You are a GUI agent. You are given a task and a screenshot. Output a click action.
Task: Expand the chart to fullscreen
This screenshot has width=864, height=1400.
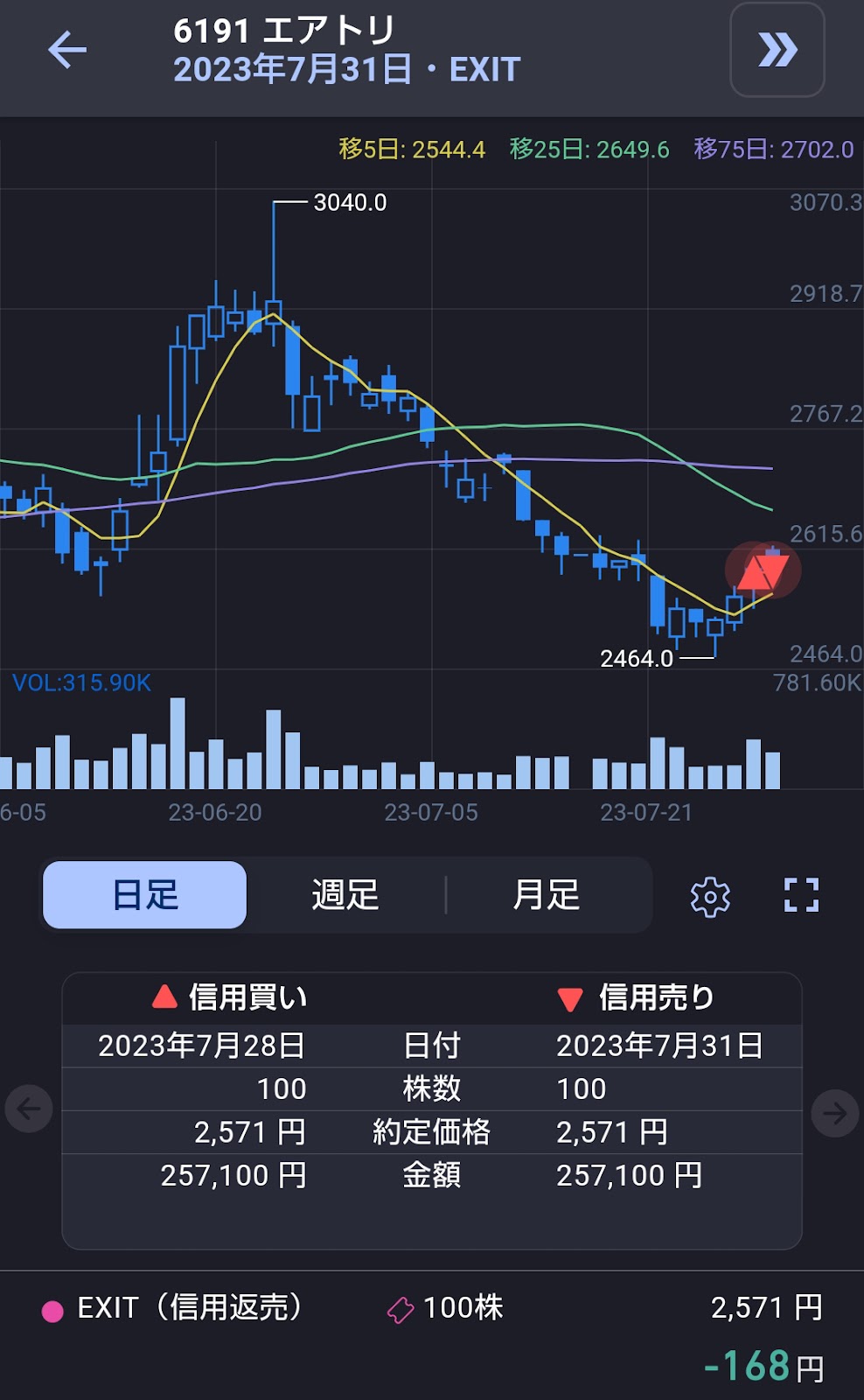(x=801, y=895)
